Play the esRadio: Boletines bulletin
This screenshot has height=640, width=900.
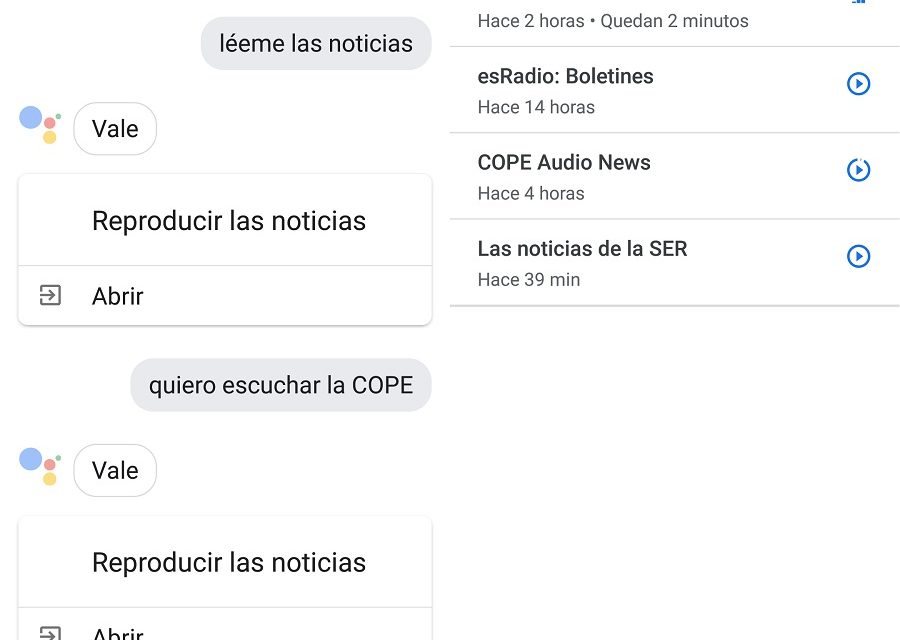pyautogui.click(x=858, y=84)
